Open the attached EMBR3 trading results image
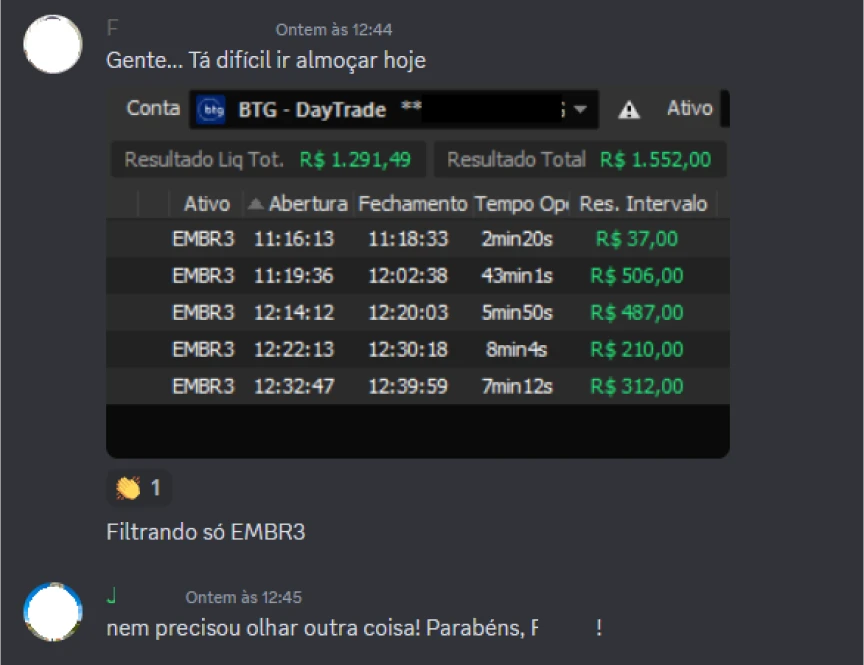Viewport: 864px width, 665px height. click(417, 272)
